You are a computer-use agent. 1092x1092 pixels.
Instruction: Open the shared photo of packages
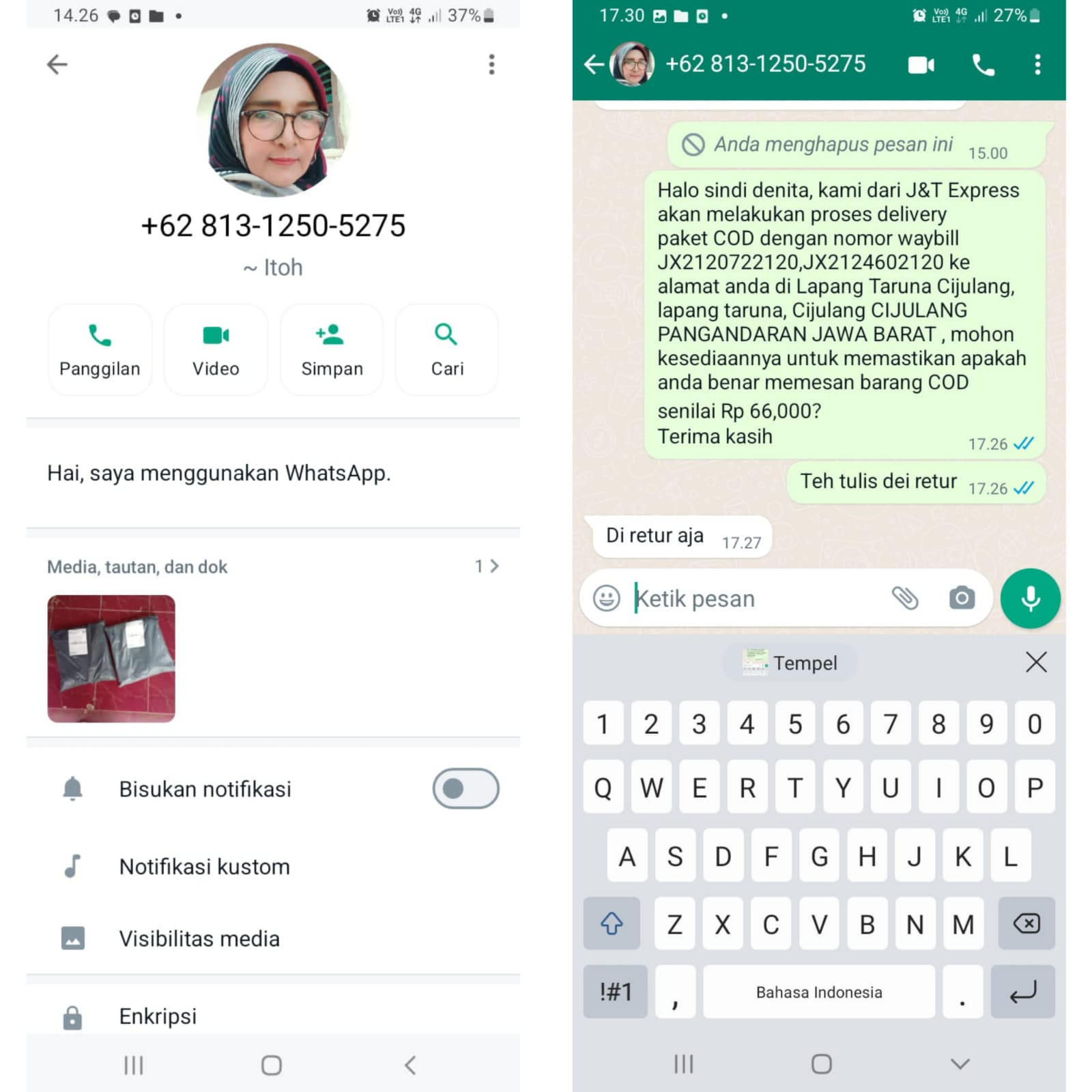(x=111, y=659)
